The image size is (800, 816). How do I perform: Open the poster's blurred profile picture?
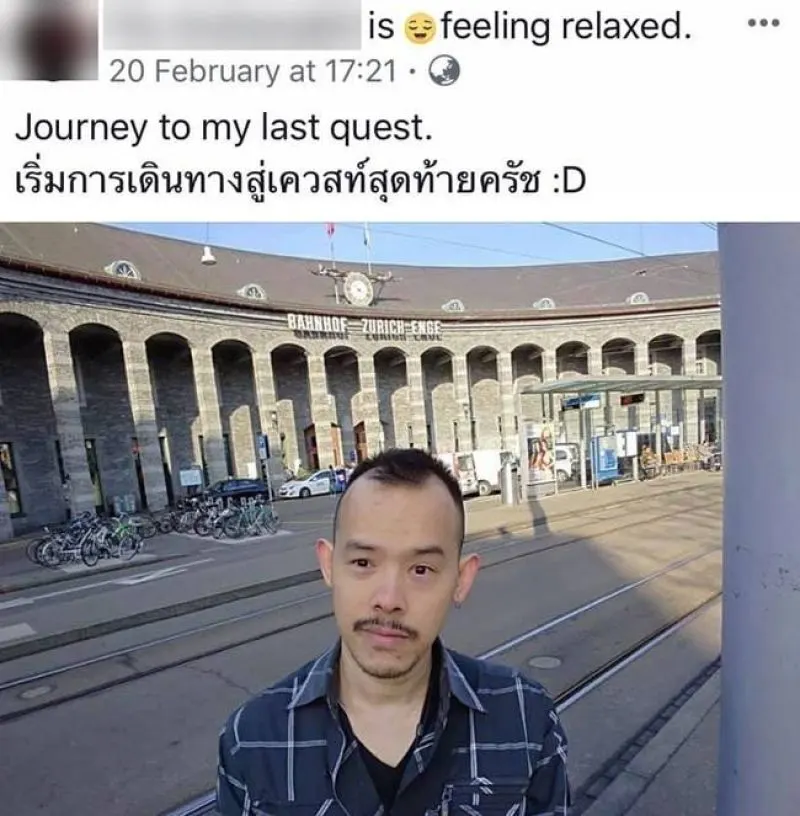point(49,40)
